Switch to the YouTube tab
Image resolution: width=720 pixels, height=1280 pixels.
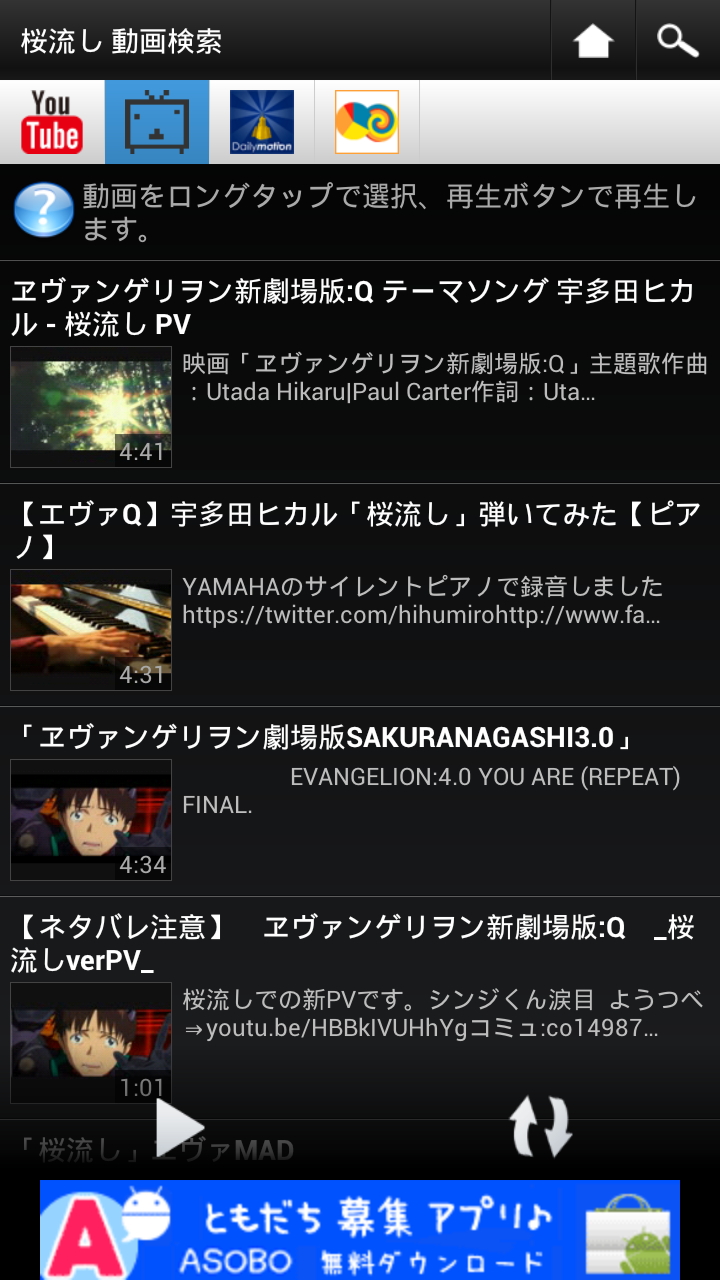click(x=52, y=122)
